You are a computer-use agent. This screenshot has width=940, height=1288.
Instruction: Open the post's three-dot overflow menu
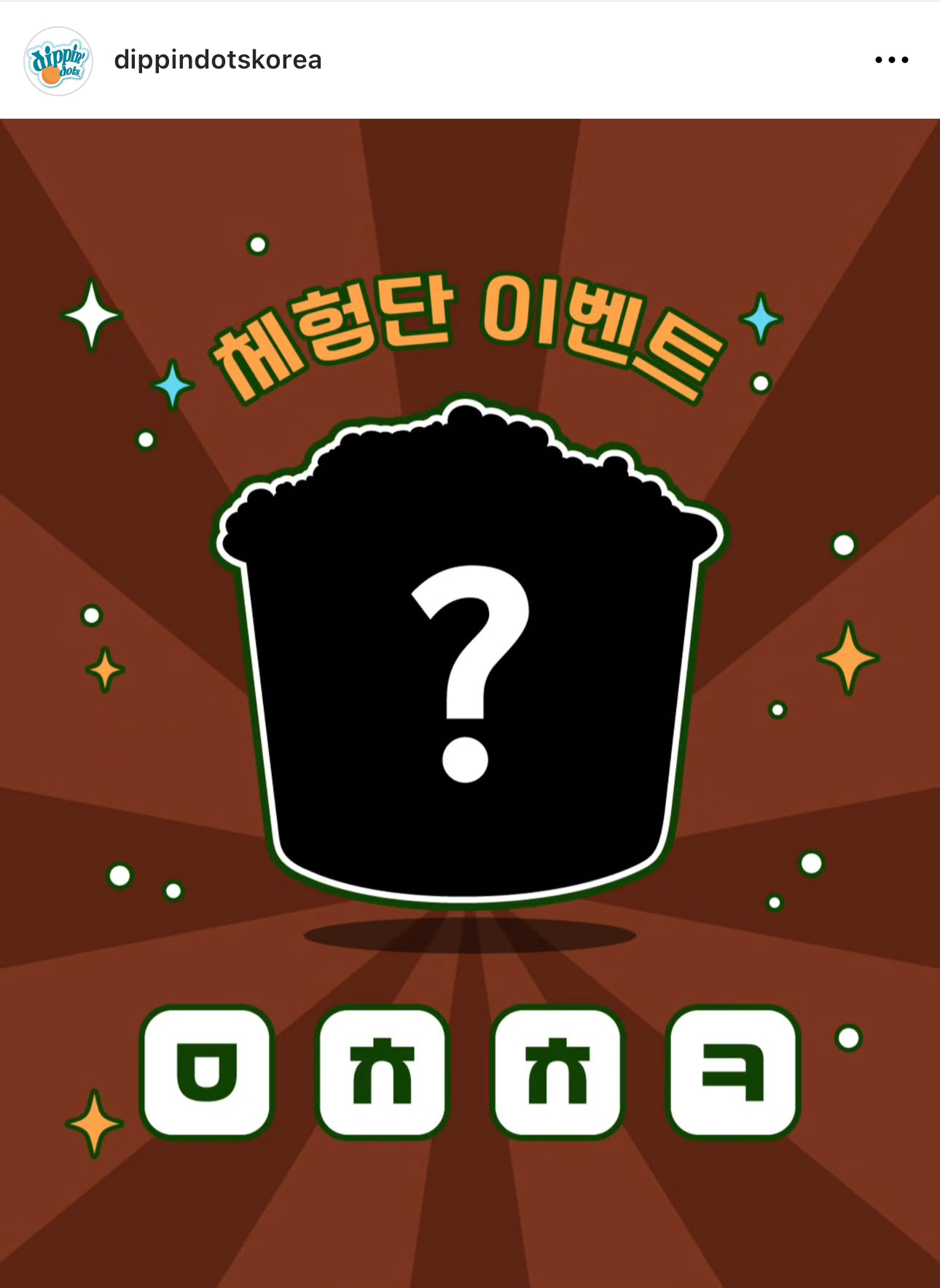pyautogui.click(x=891, y=60)
